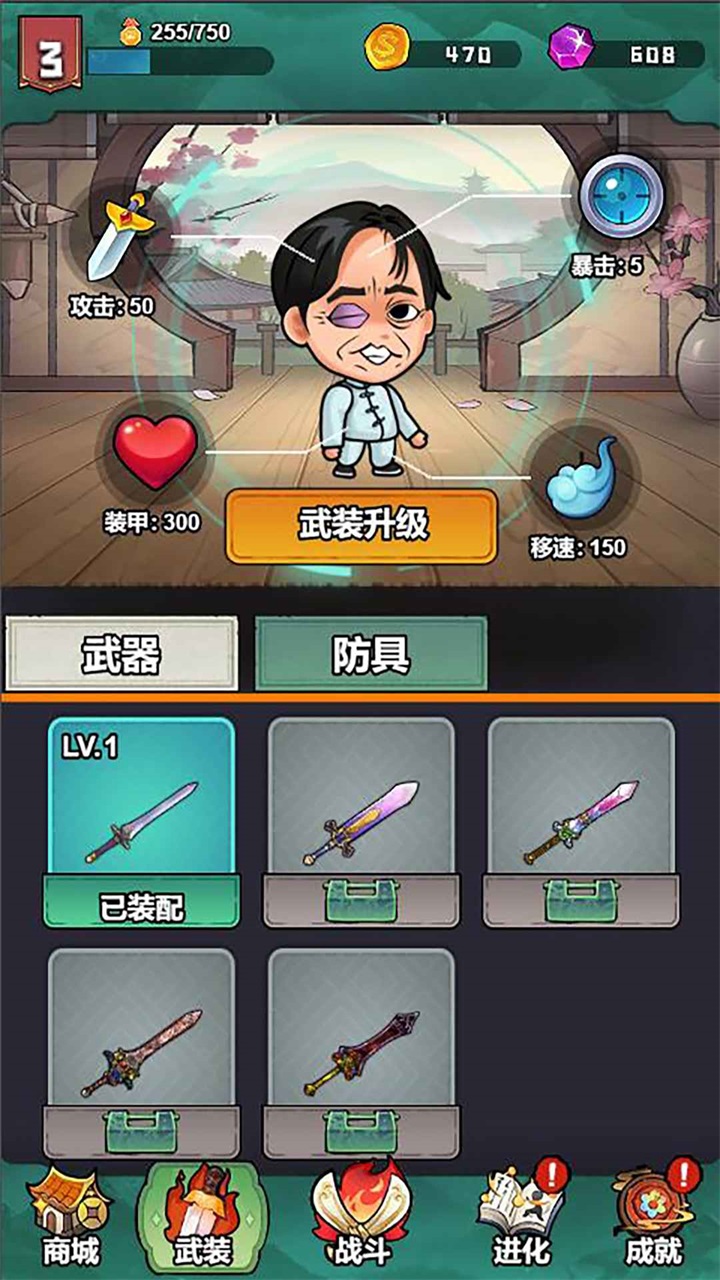Select the 武器 weapons tab
The width and height of the screenshot is (720, 1280).
tap(122, 654)
